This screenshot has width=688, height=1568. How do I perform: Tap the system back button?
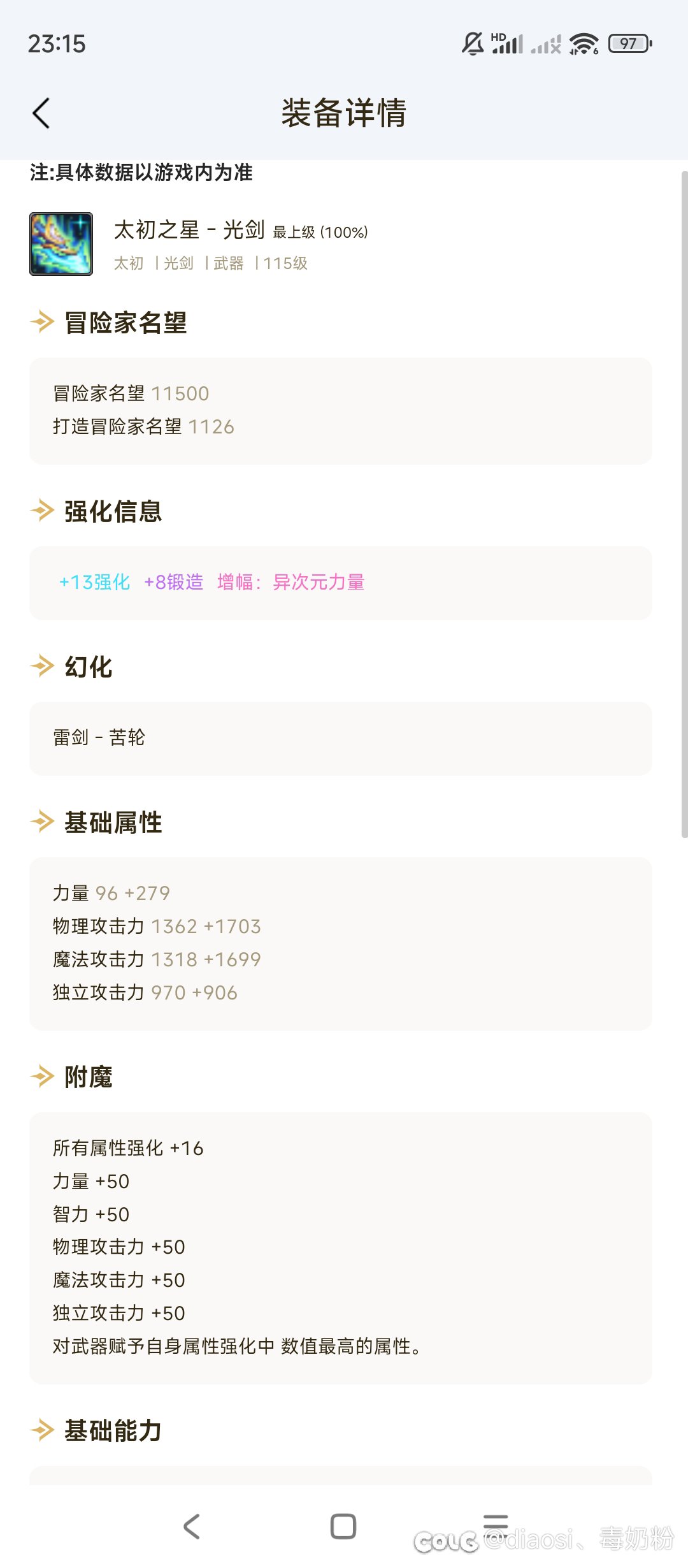click(x=192, y=1527)
